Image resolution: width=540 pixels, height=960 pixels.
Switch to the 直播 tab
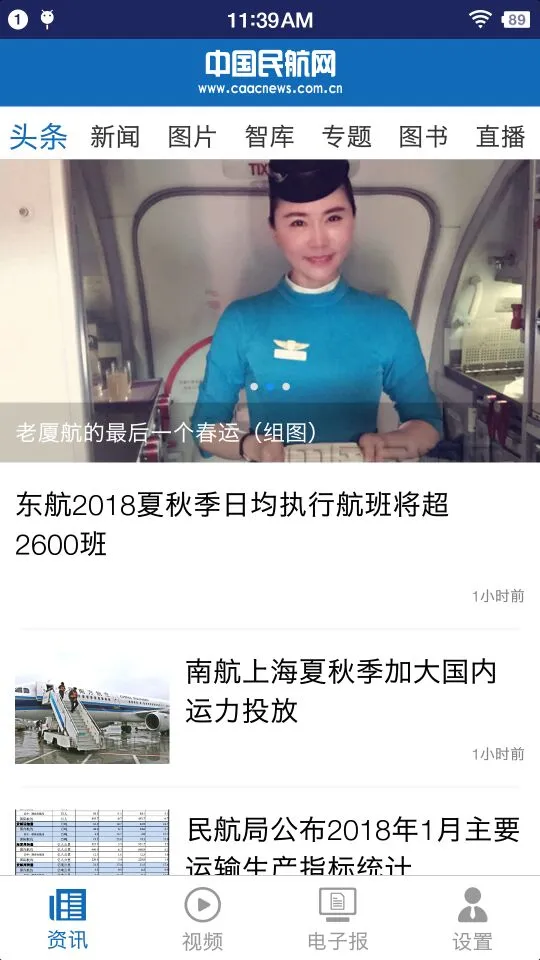500,137
